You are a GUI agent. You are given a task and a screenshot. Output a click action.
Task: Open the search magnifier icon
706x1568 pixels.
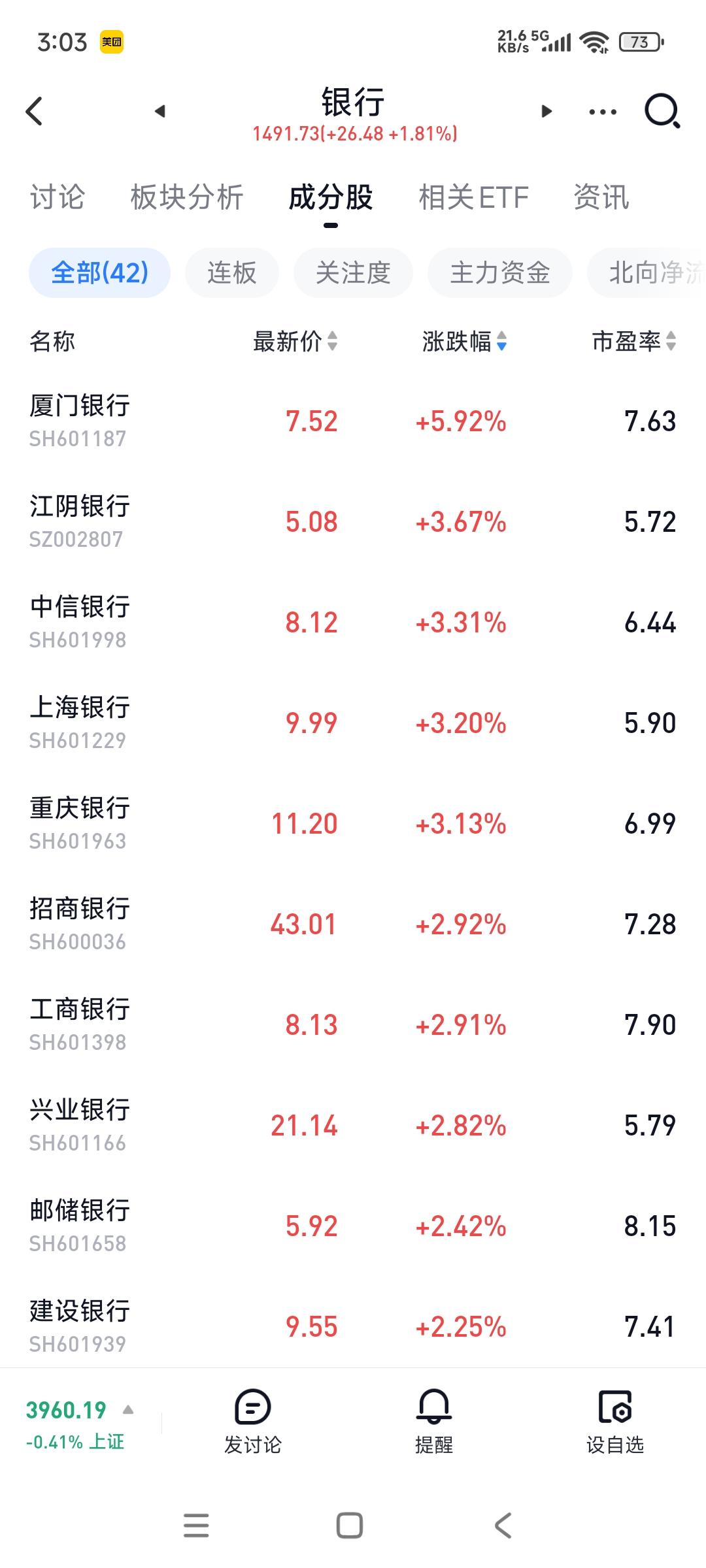(662, 111)
